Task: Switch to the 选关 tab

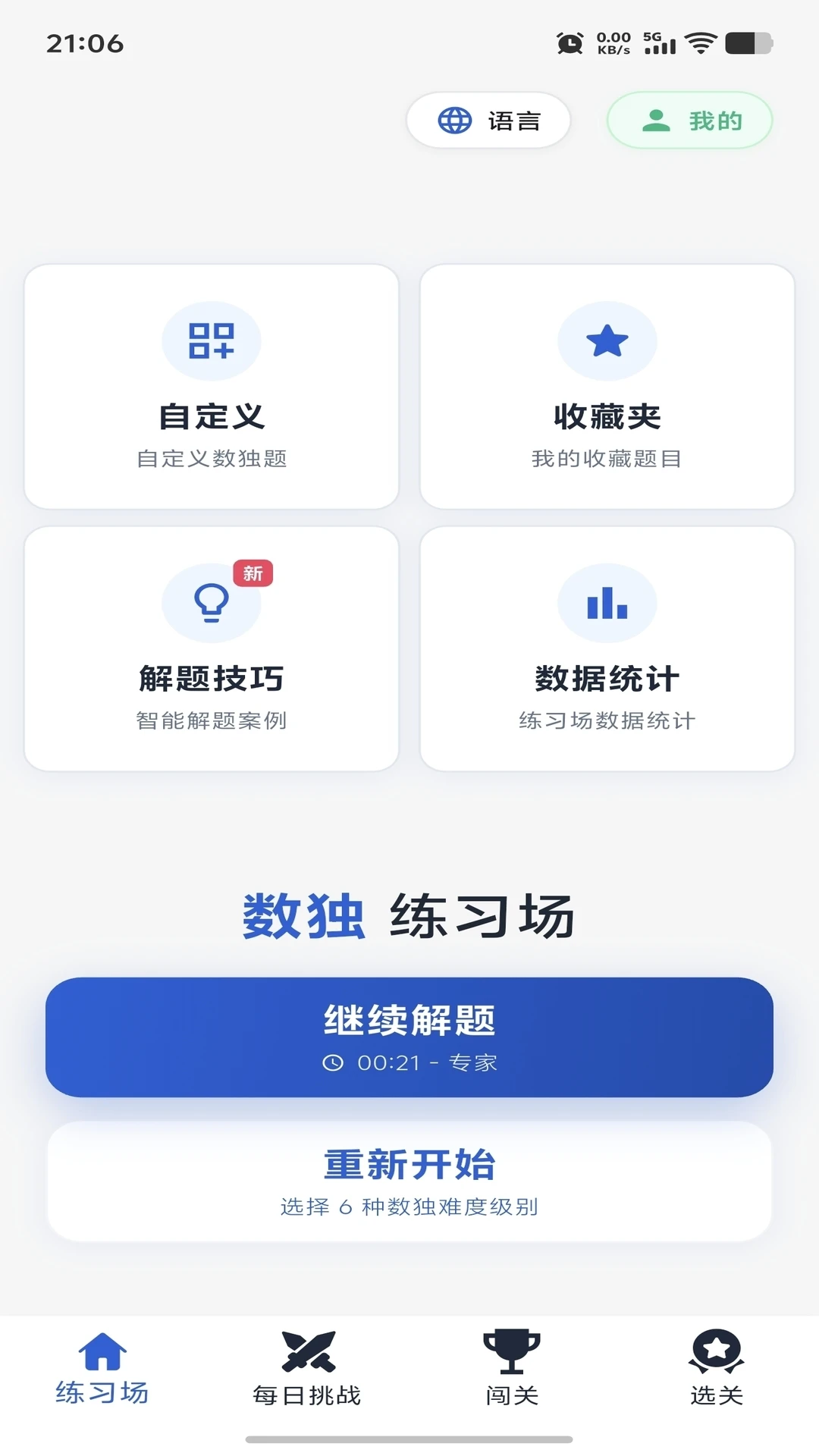Action: point(717,1370)
